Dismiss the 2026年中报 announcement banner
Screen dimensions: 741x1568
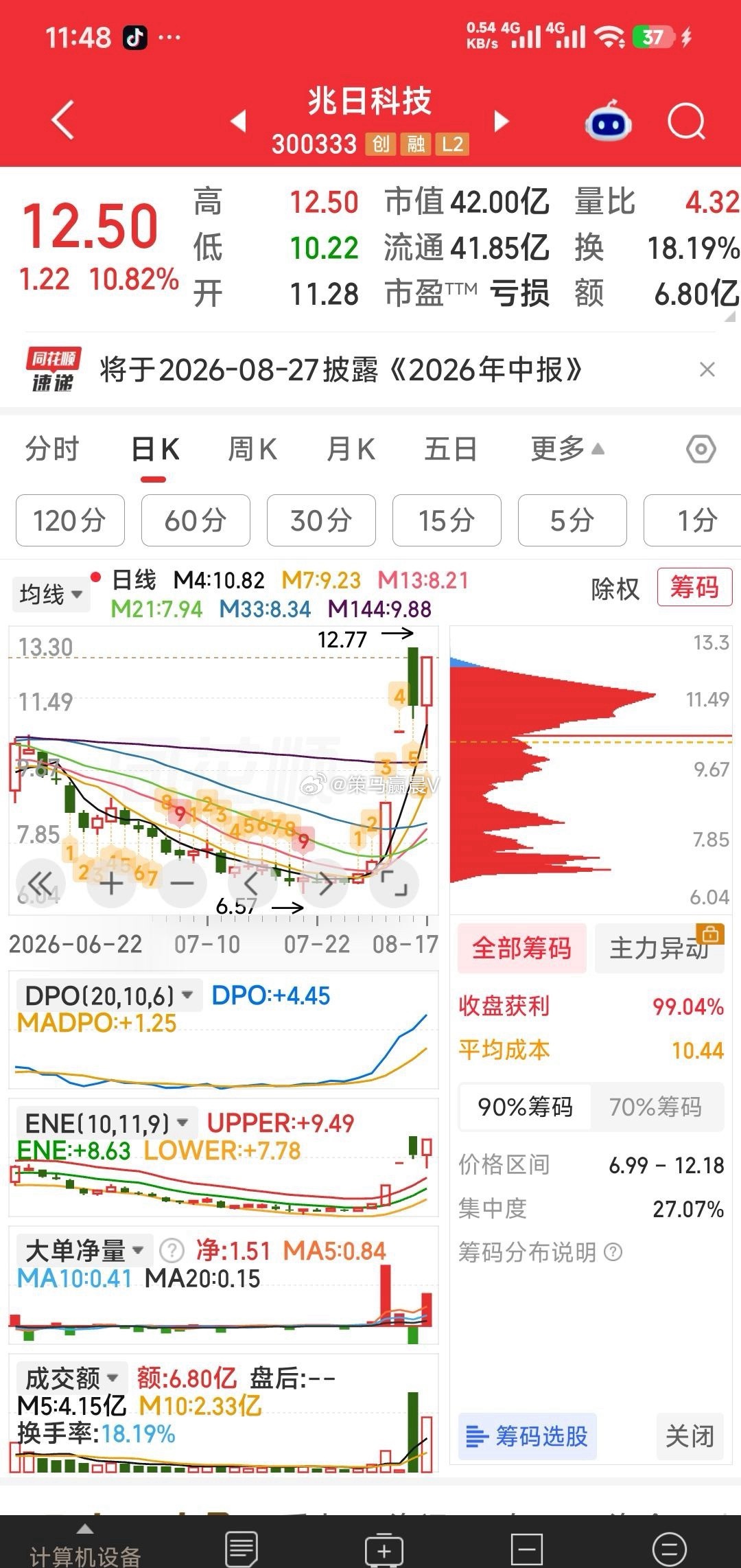pos(707,370)
